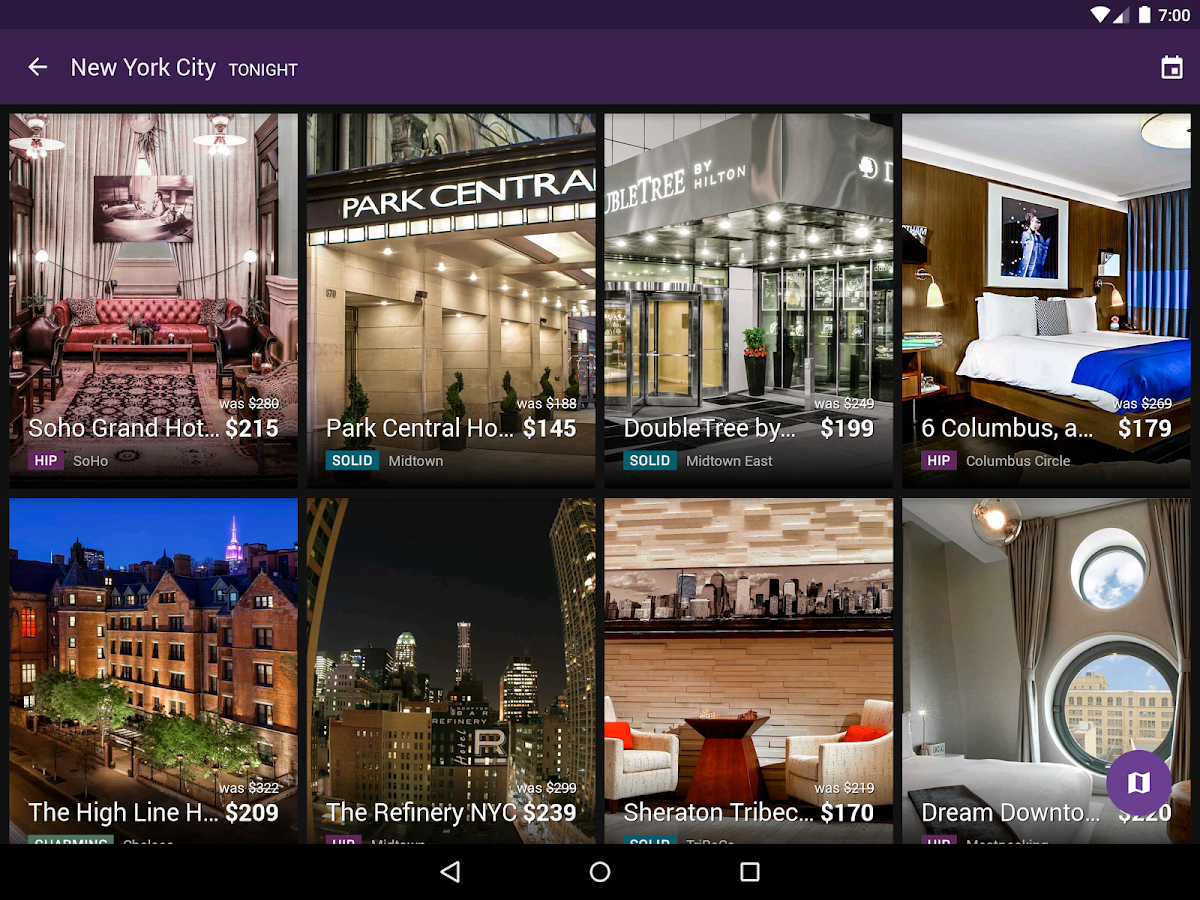The height and width of the screenshot is (900, 1200).
Task: Go back with the top-left arrow
Action: coord(38,67)
